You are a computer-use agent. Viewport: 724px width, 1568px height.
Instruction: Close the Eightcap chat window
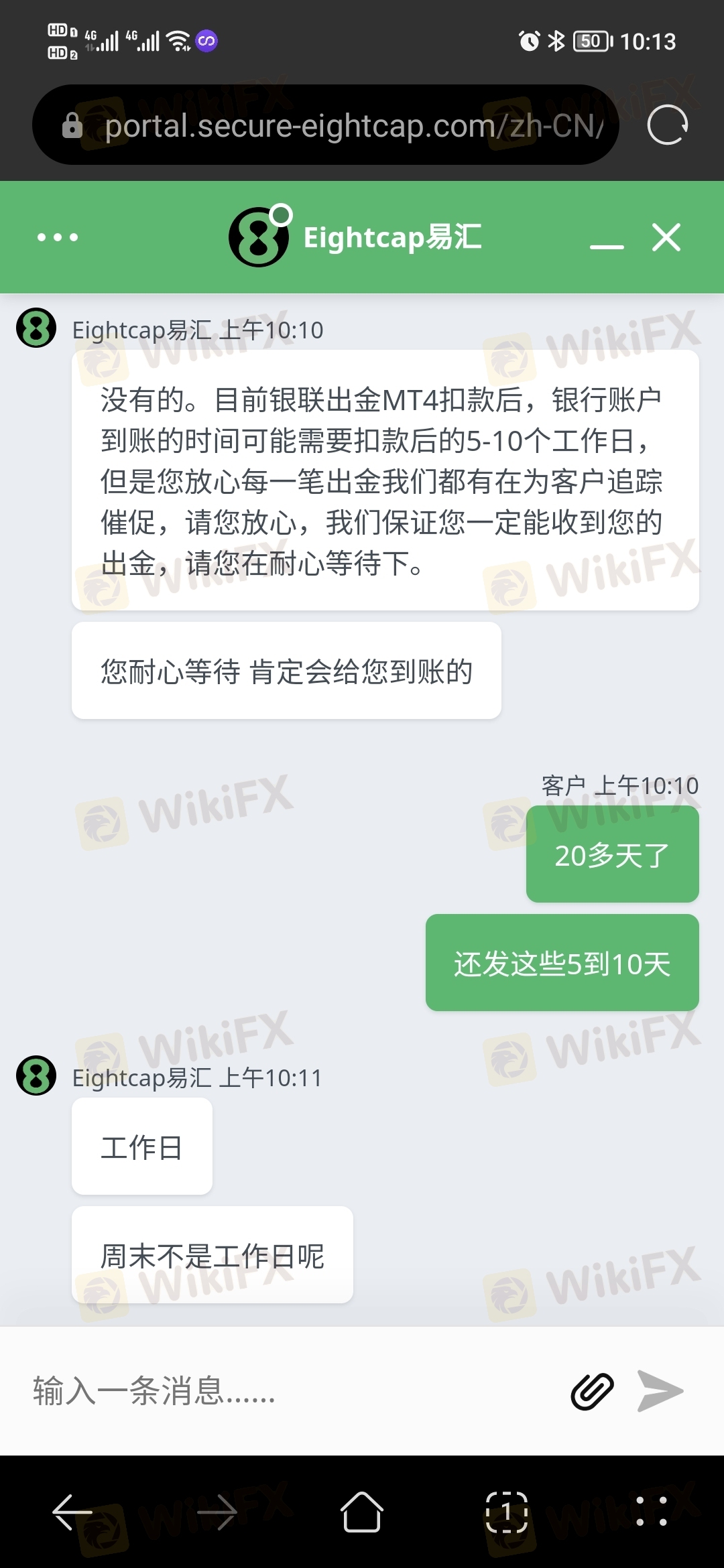(666, 237)
